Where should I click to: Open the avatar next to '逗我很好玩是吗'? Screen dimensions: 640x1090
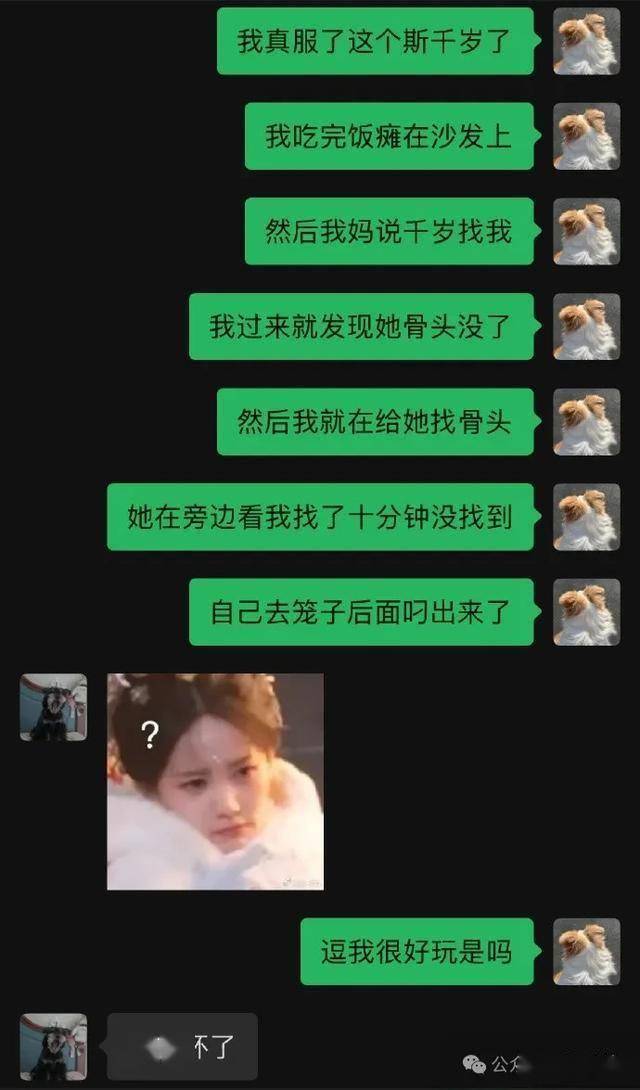tap(587, 951)
